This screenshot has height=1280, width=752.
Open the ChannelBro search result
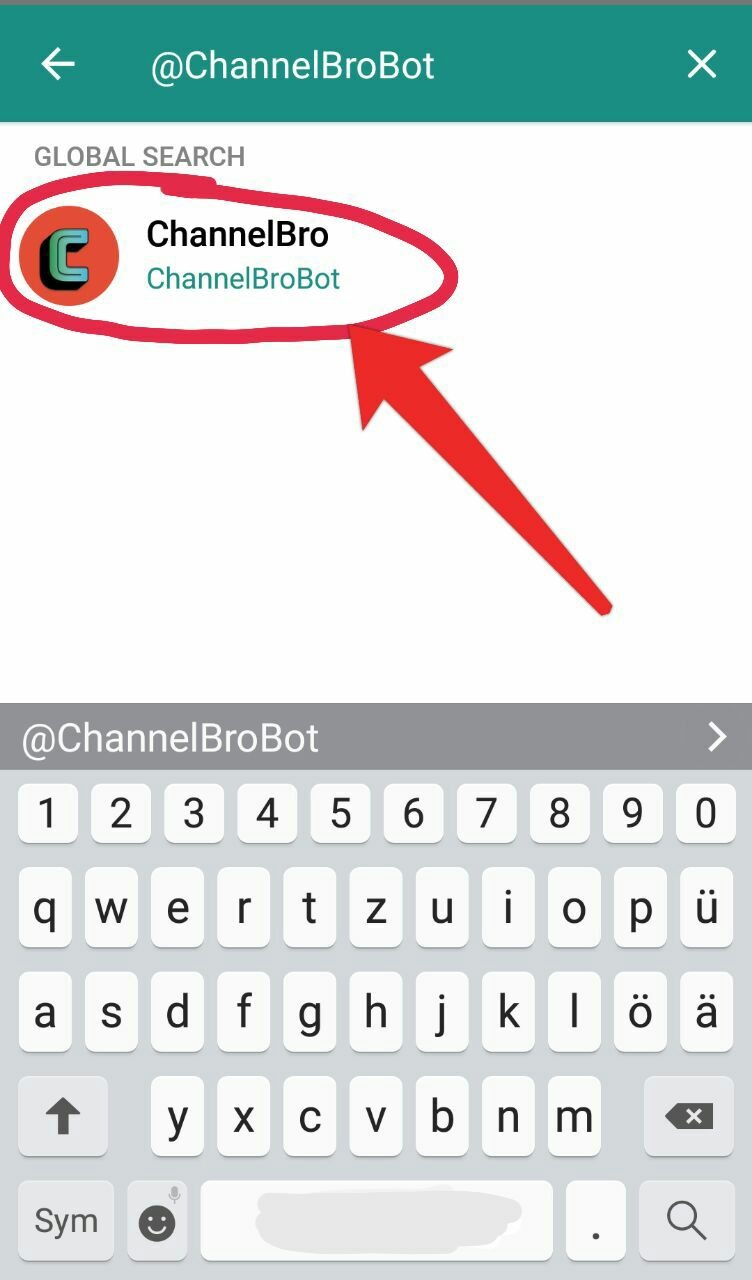[242, 255]
